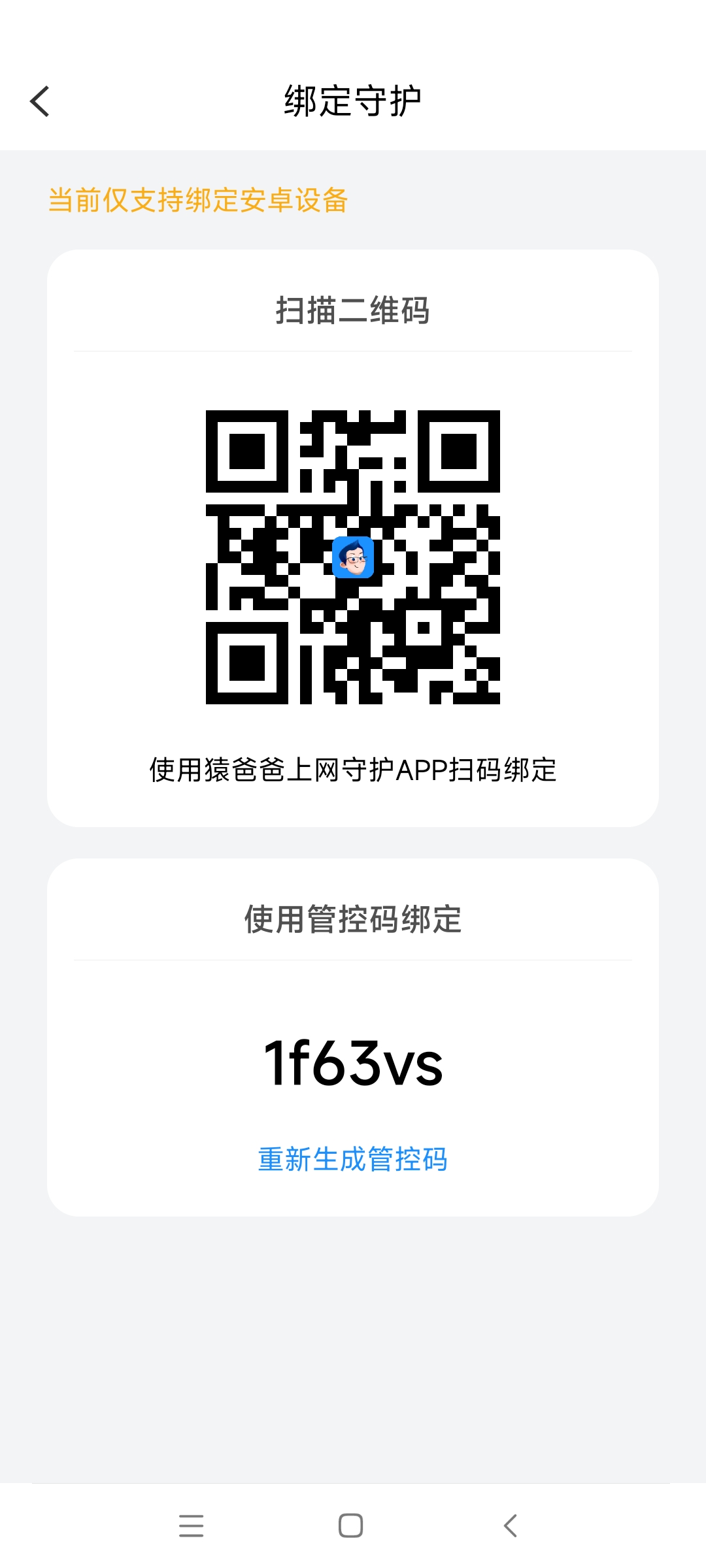This screenshot has width=706, height=1568.
Task: Tap the yellow Android-only notice text
Action: point(199,201)
